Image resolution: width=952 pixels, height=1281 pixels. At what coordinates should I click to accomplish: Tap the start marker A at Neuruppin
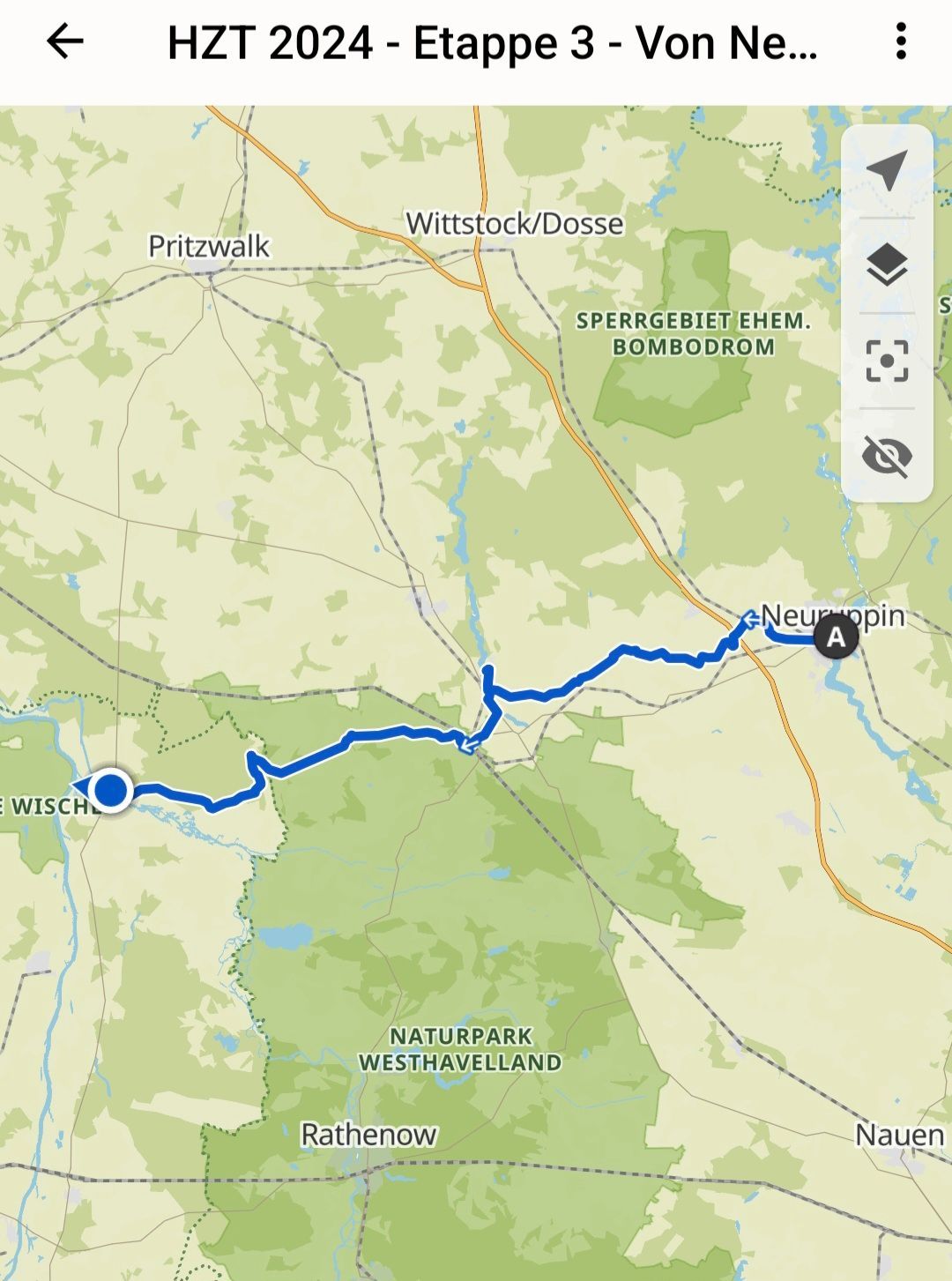(x=836, y=637)
